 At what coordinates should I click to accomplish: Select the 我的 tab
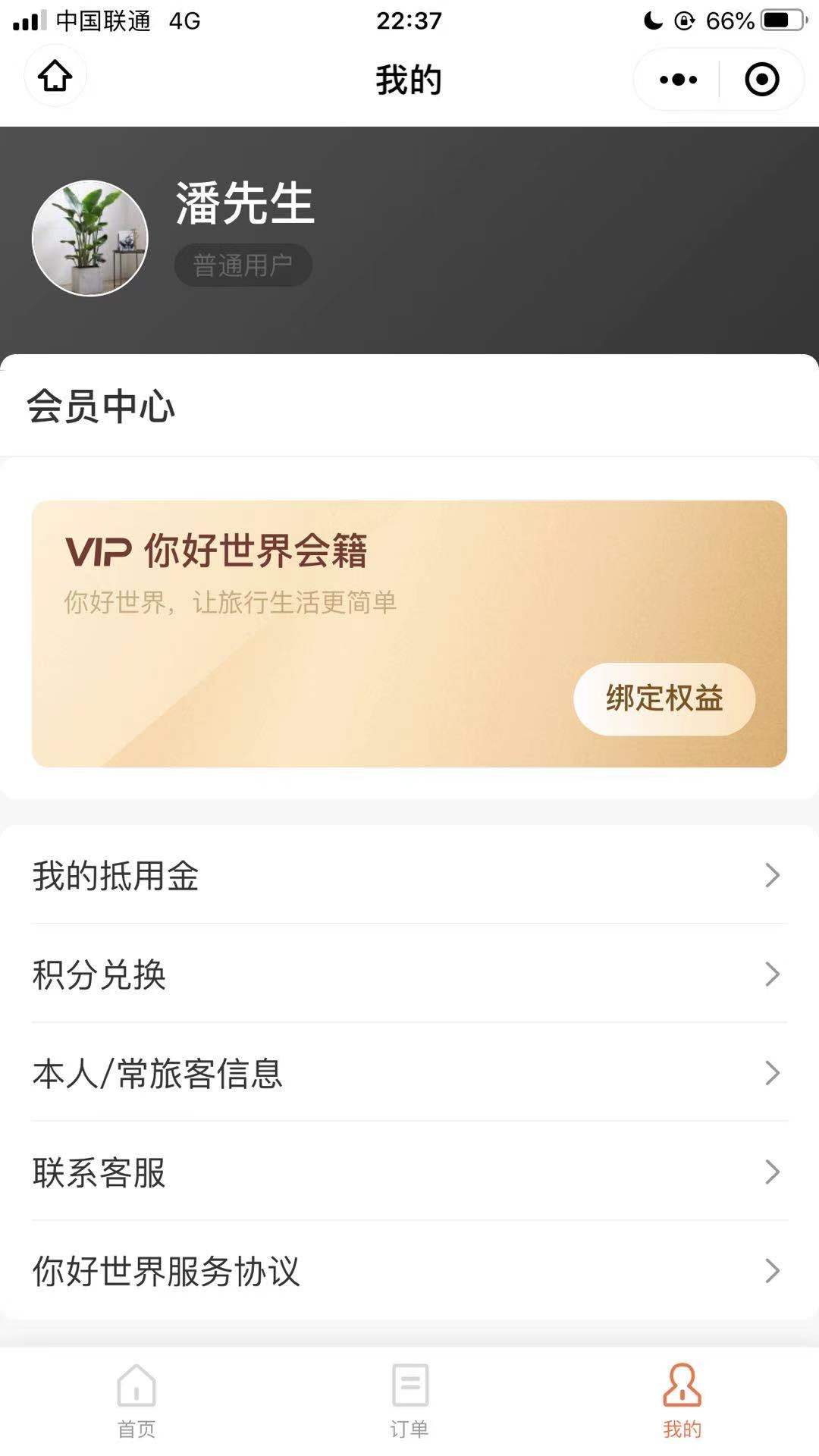point(682,1401)
